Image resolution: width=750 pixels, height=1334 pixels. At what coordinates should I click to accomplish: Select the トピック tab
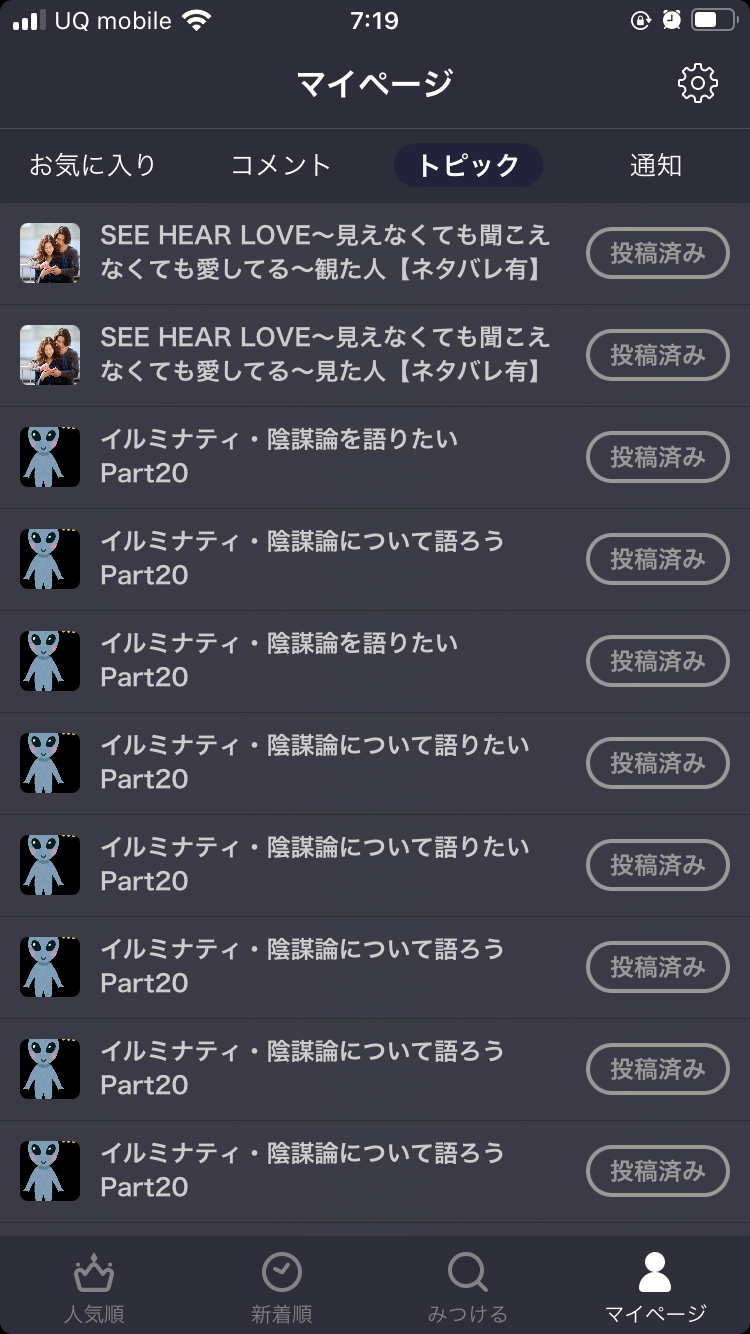[x=468, y=165]
